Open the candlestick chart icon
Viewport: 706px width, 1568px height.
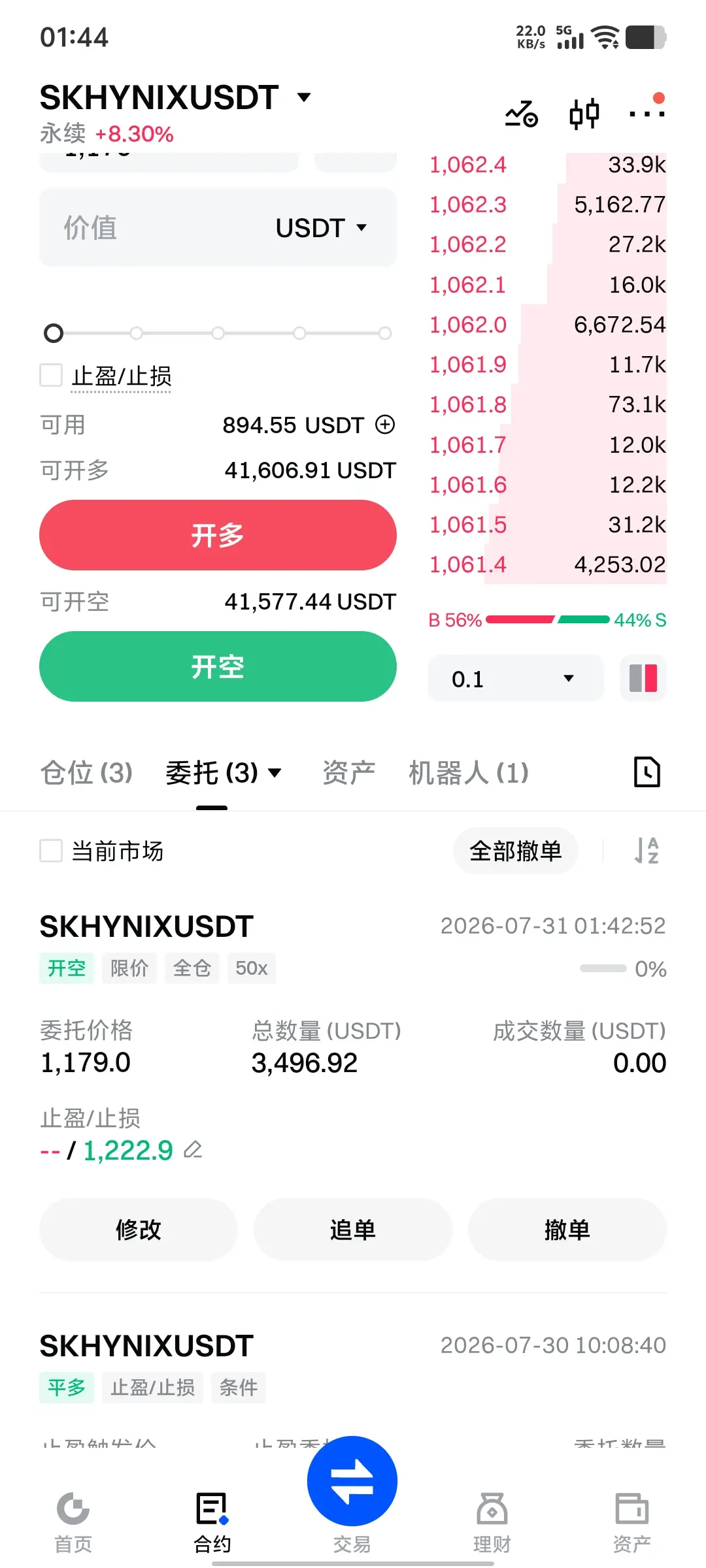(x=584, y=114)
